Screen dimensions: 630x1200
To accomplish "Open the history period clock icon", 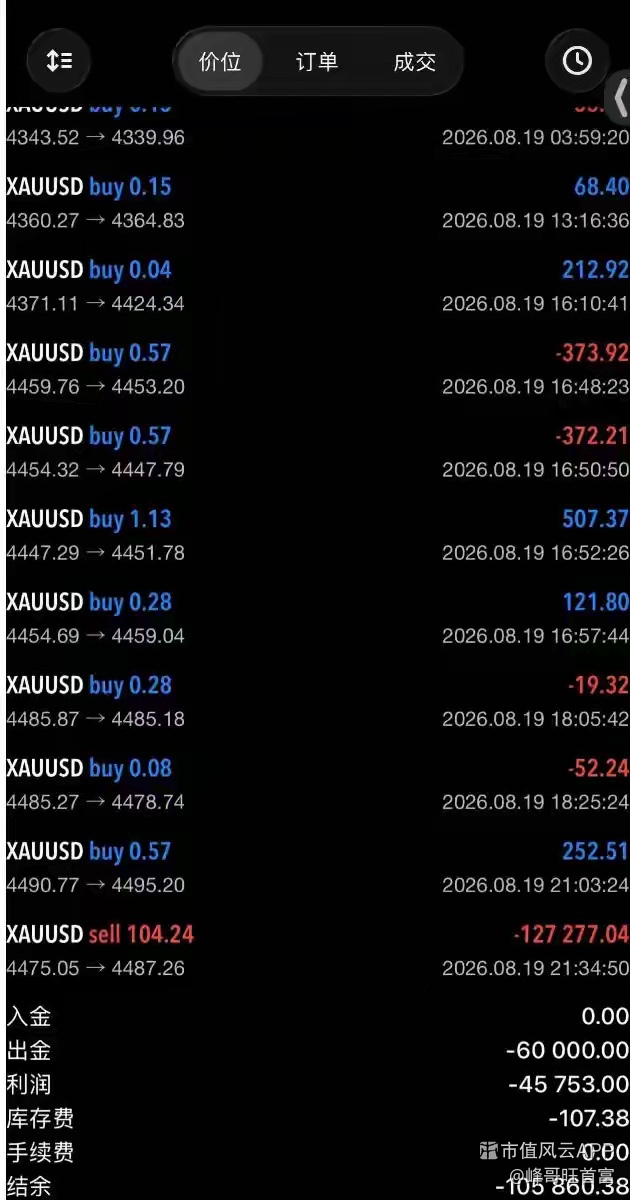I will [577, 61].
